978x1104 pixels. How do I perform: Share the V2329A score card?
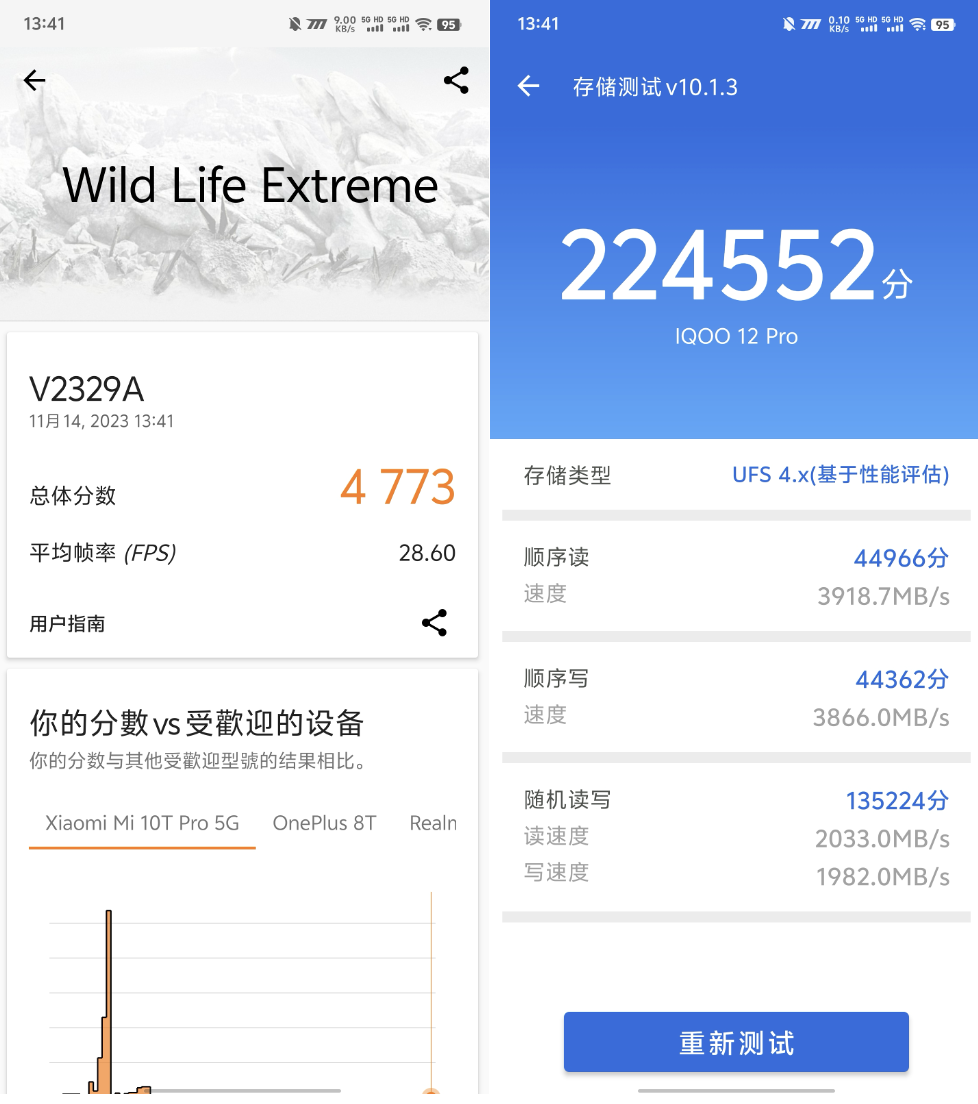pyautogui.click(x=434, y=623)
